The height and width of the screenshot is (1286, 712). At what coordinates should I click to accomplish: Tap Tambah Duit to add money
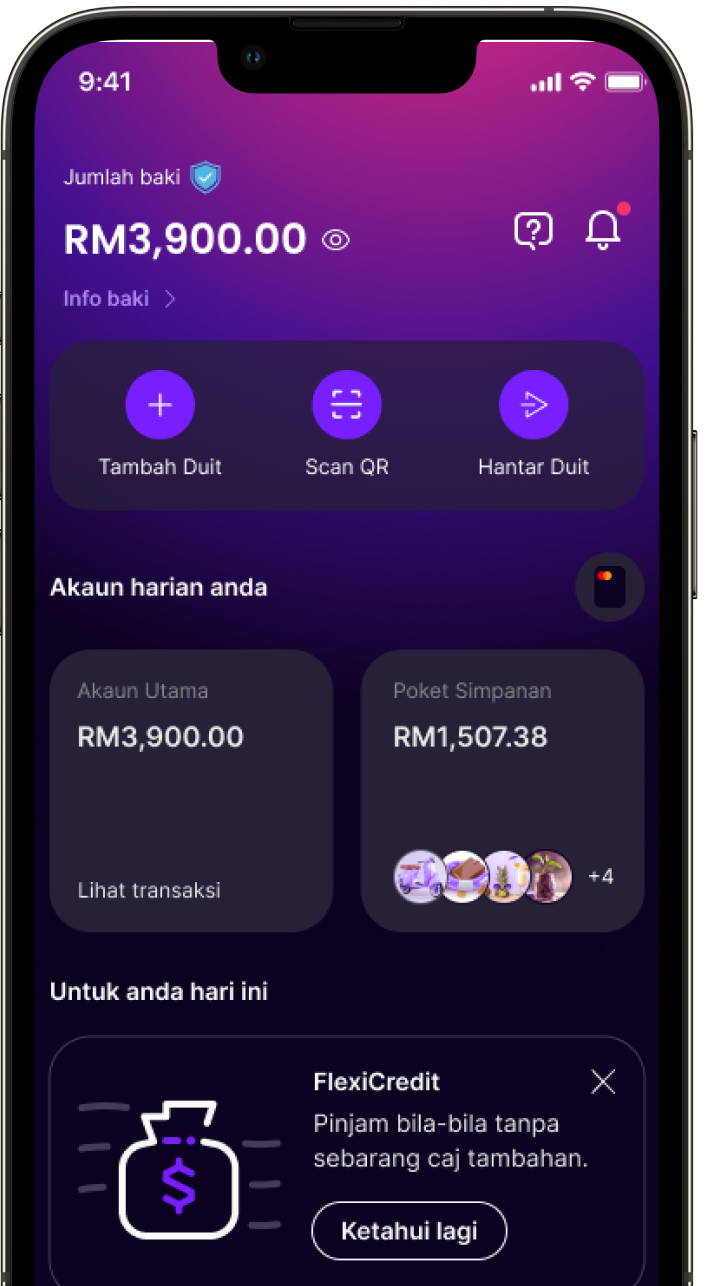click(160, 405)
